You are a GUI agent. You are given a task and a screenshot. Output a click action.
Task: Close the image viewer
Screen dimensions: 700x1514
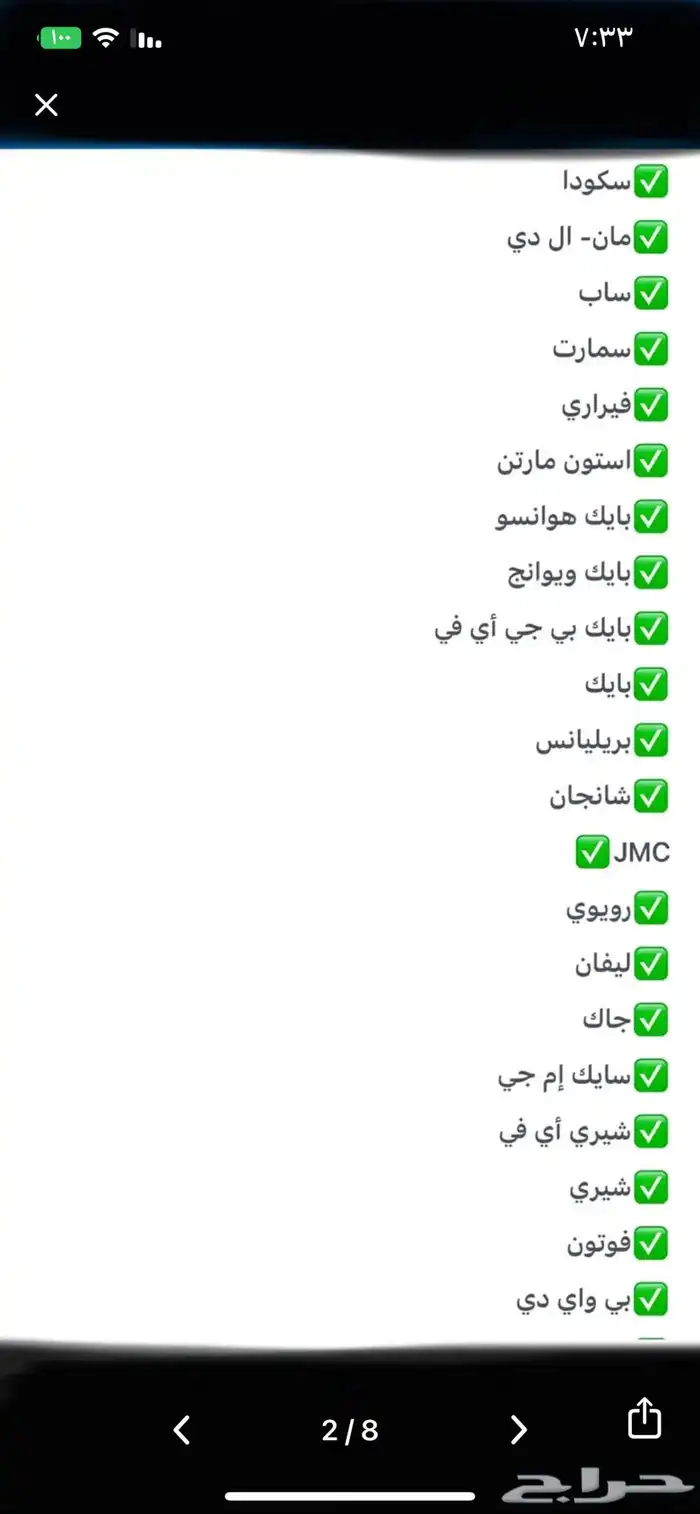click(46, 105)
